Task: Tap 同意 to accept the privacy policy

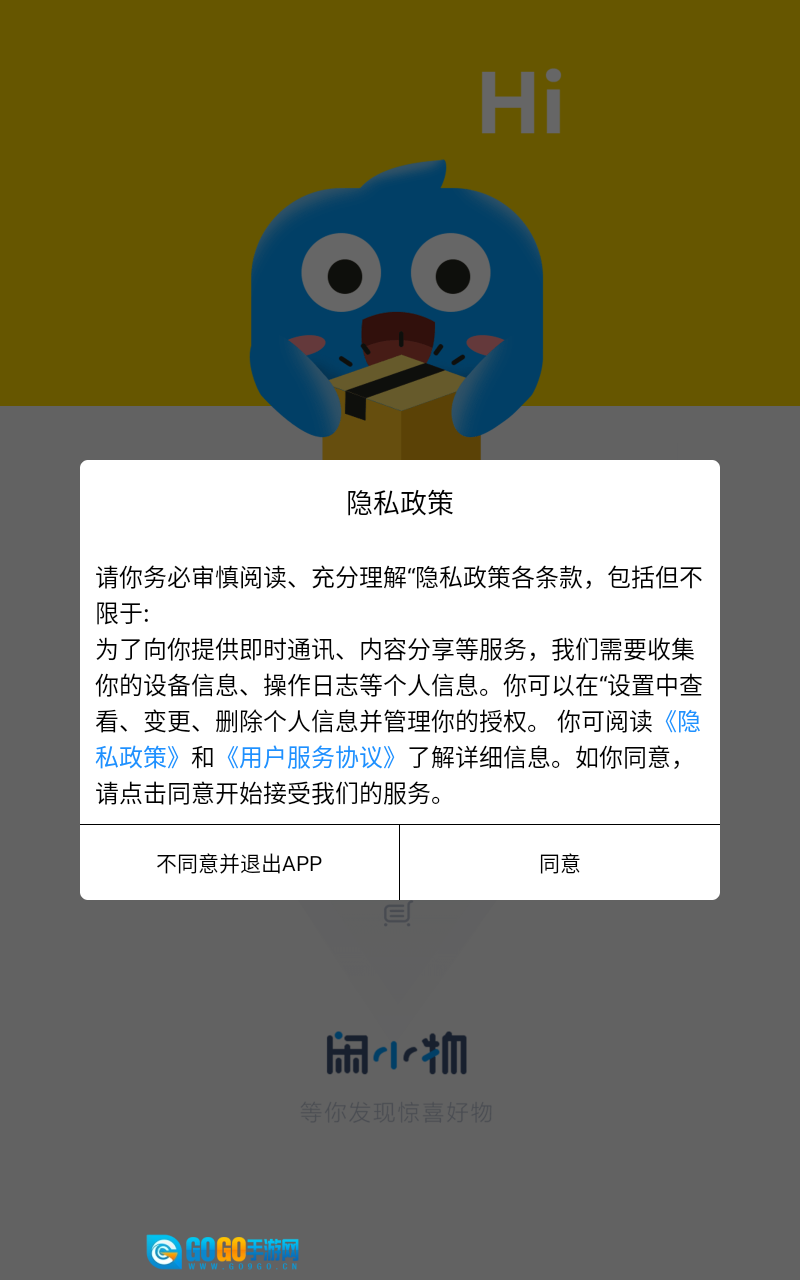Action: pos(559,864)
